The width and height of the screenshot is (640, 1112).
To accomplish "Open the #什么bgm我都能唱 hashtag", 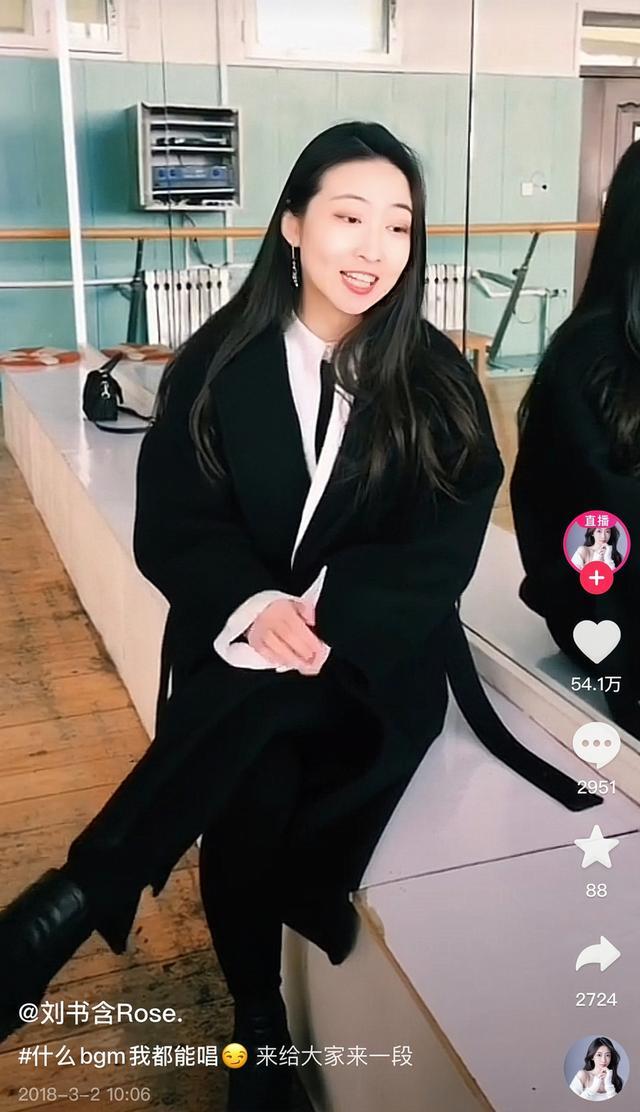I will 118,1056.
